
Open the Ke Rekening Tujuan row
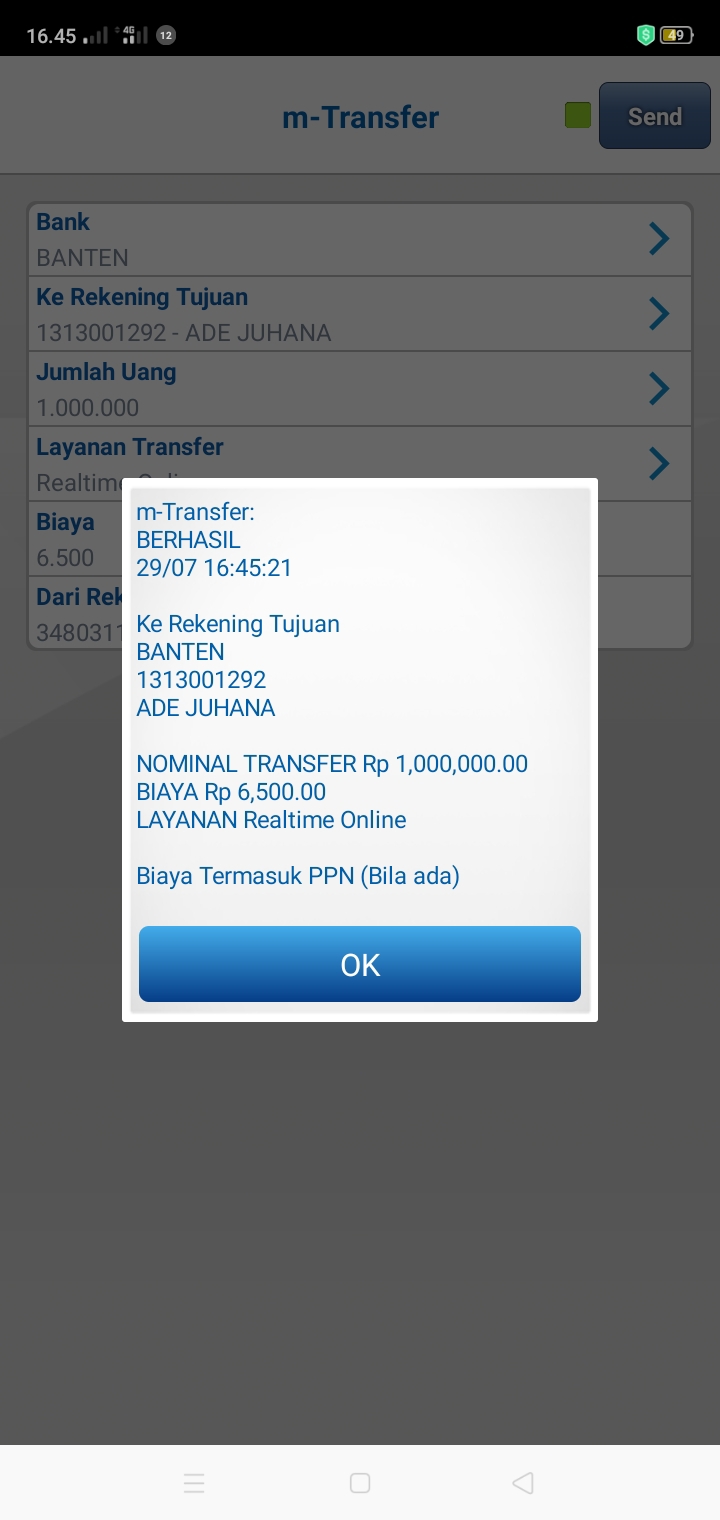(x=360, y=314)
